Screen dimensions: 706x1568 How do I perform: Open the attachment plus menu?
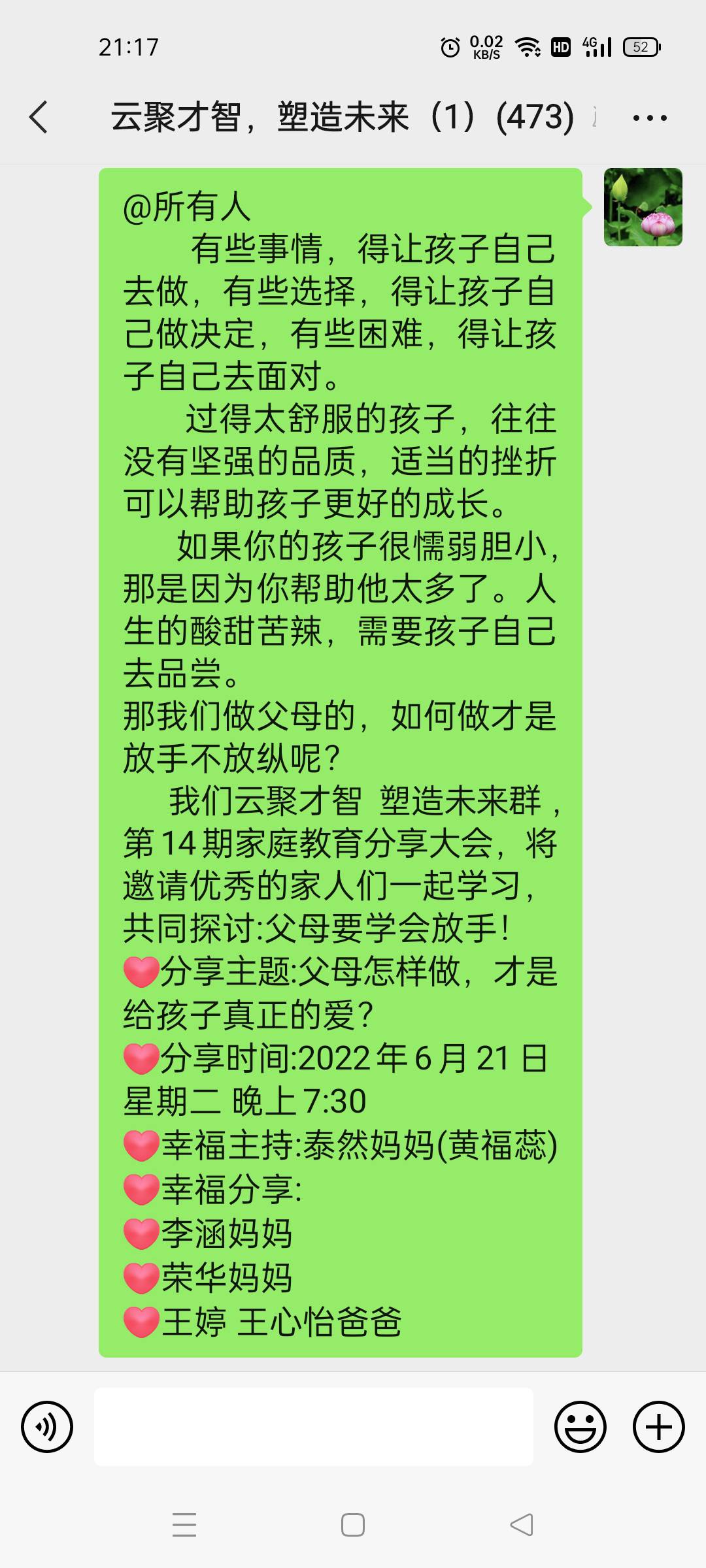(657, 1426)
